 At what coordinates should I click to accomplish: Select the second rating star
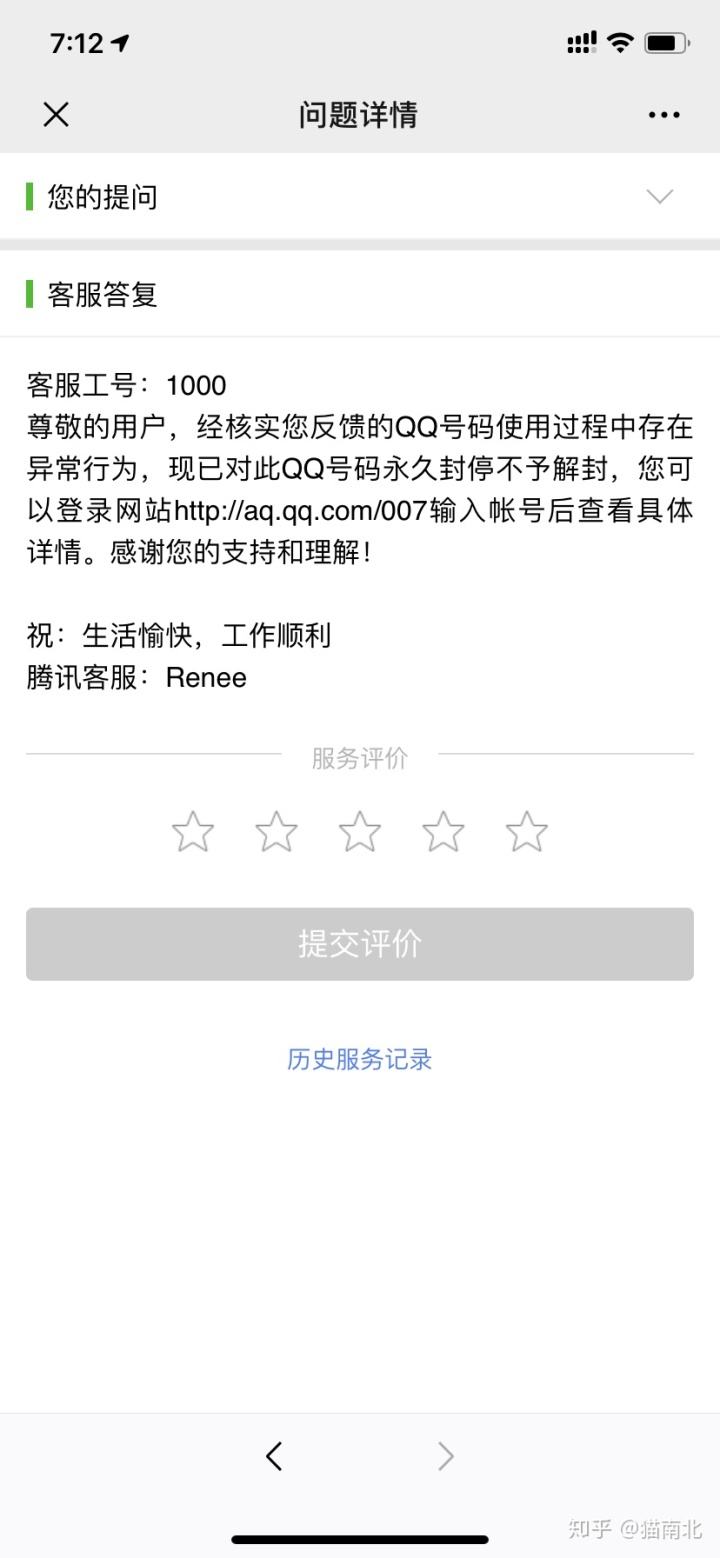point(275,831)
